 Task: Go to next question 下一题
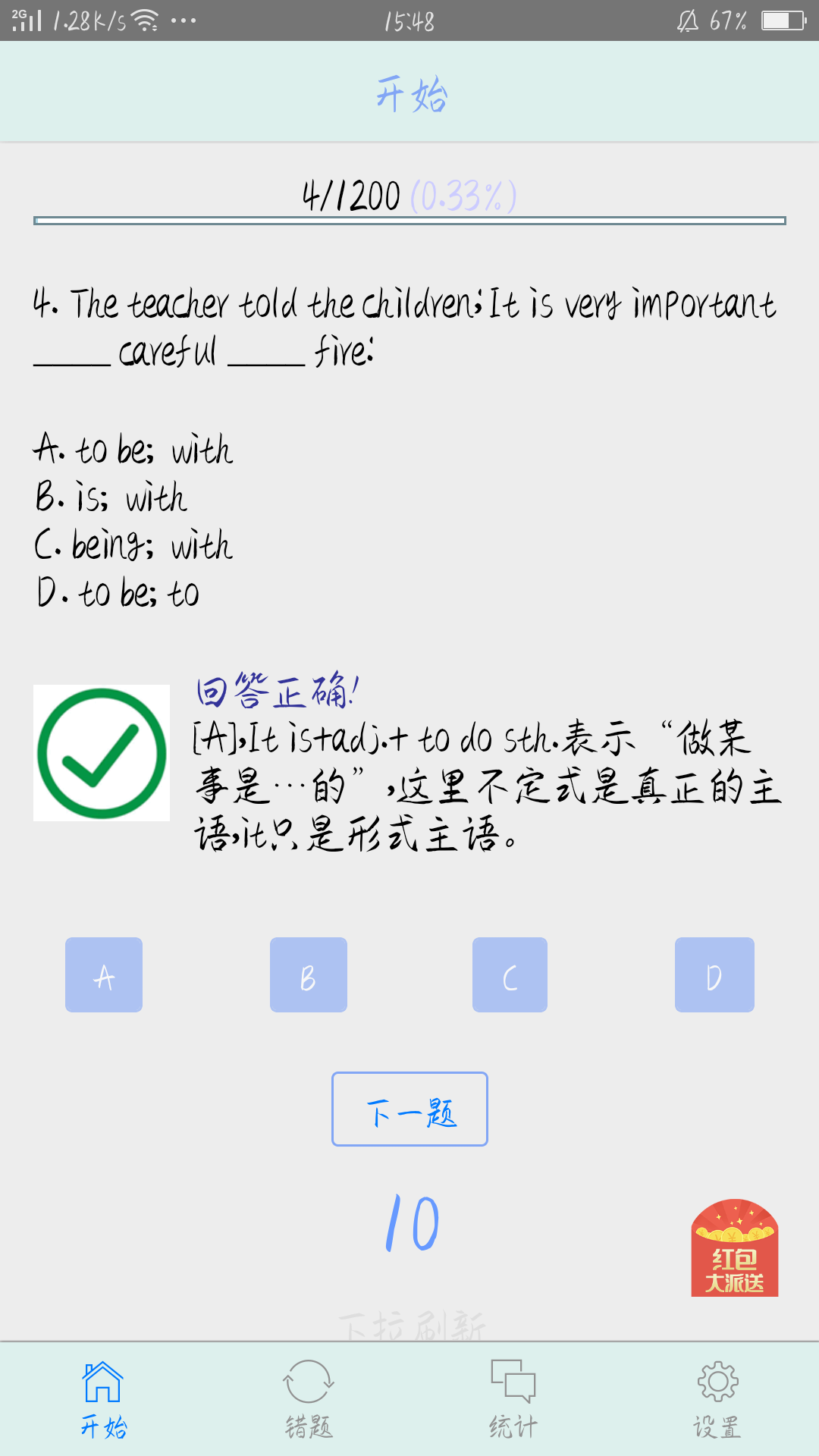click(409, 1109)
